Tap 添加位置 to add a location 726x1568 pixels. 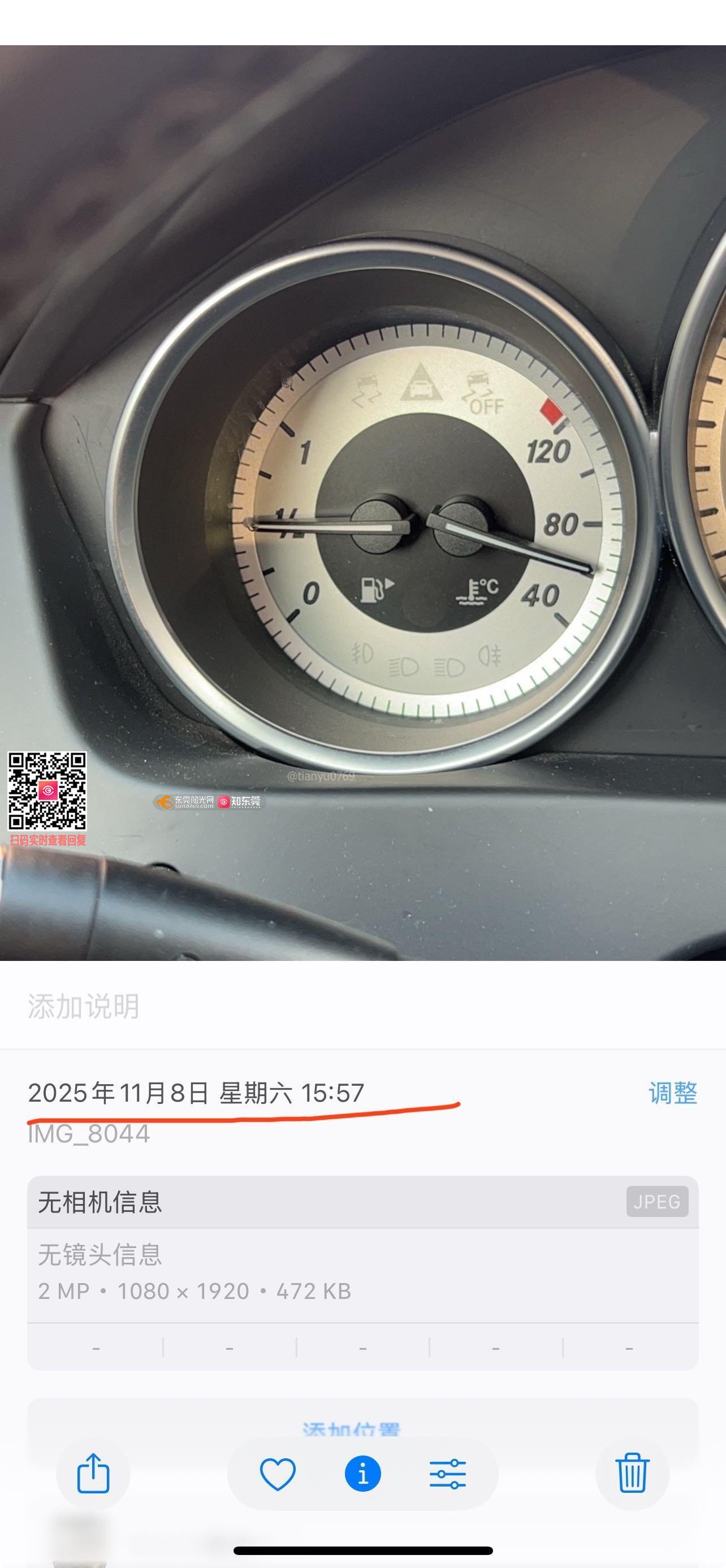352,1427
